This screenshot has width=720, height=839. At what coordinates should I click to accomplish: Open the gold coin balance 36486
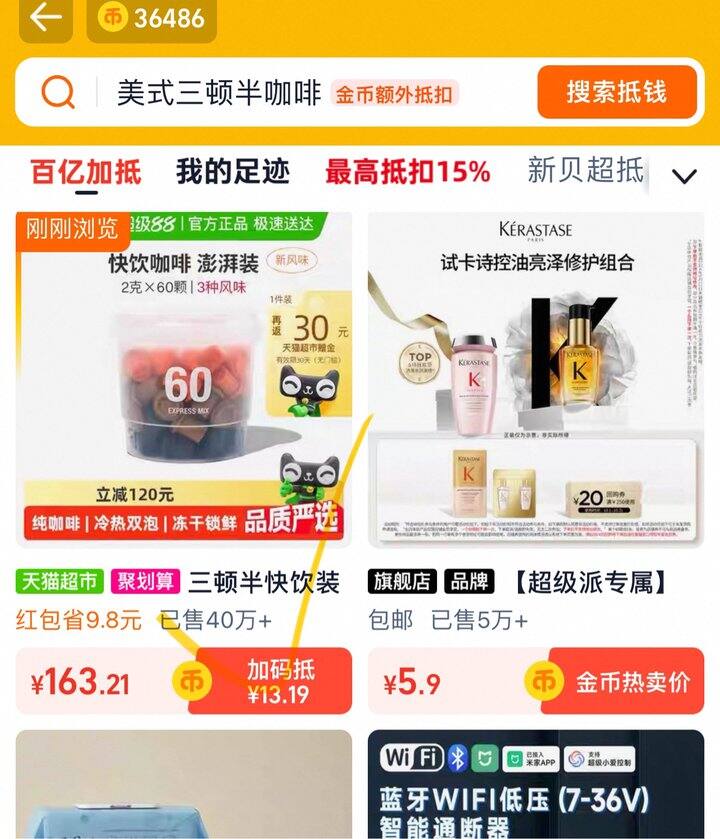(152, 18)
